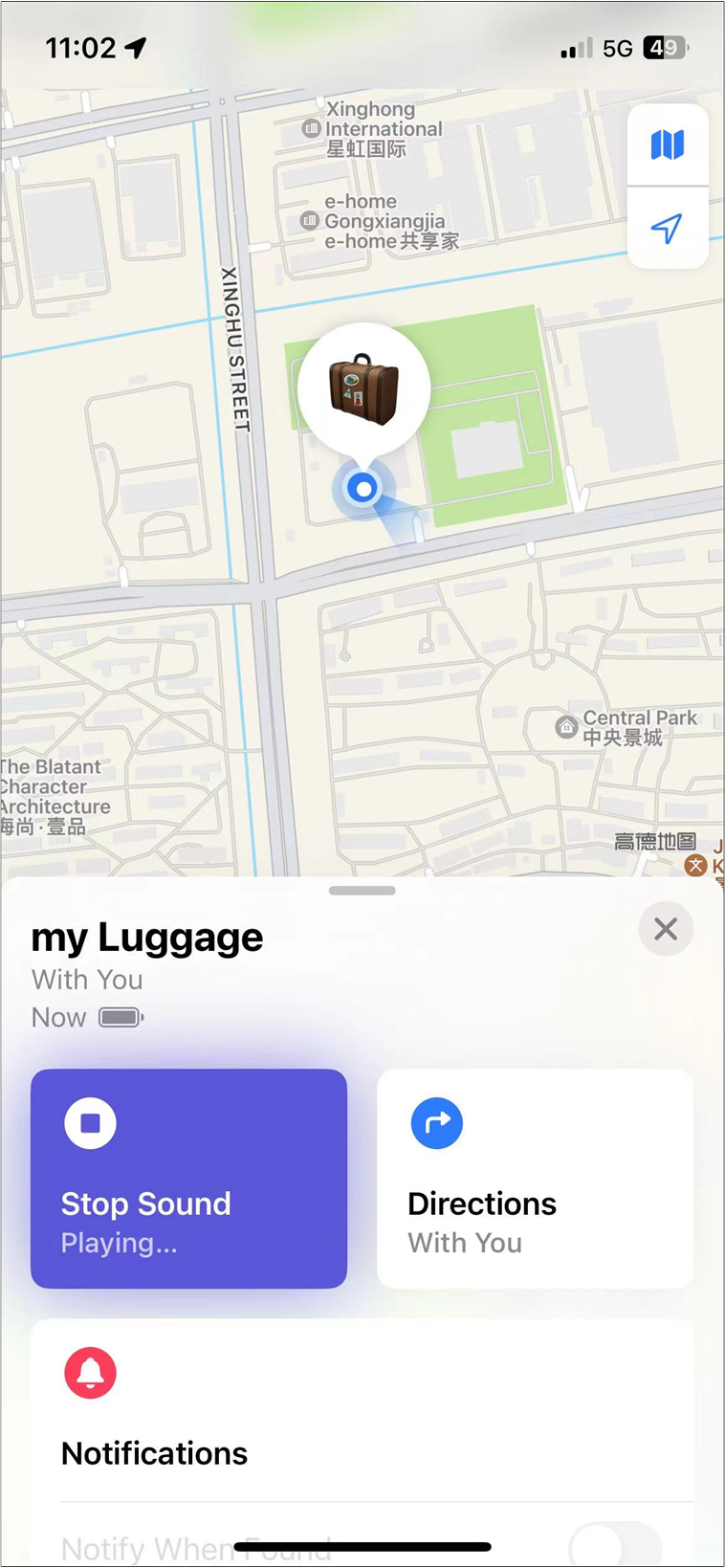Close the my Luggage panel
The height and width of the screenshot is (1568, 725).
coord(666,929)
